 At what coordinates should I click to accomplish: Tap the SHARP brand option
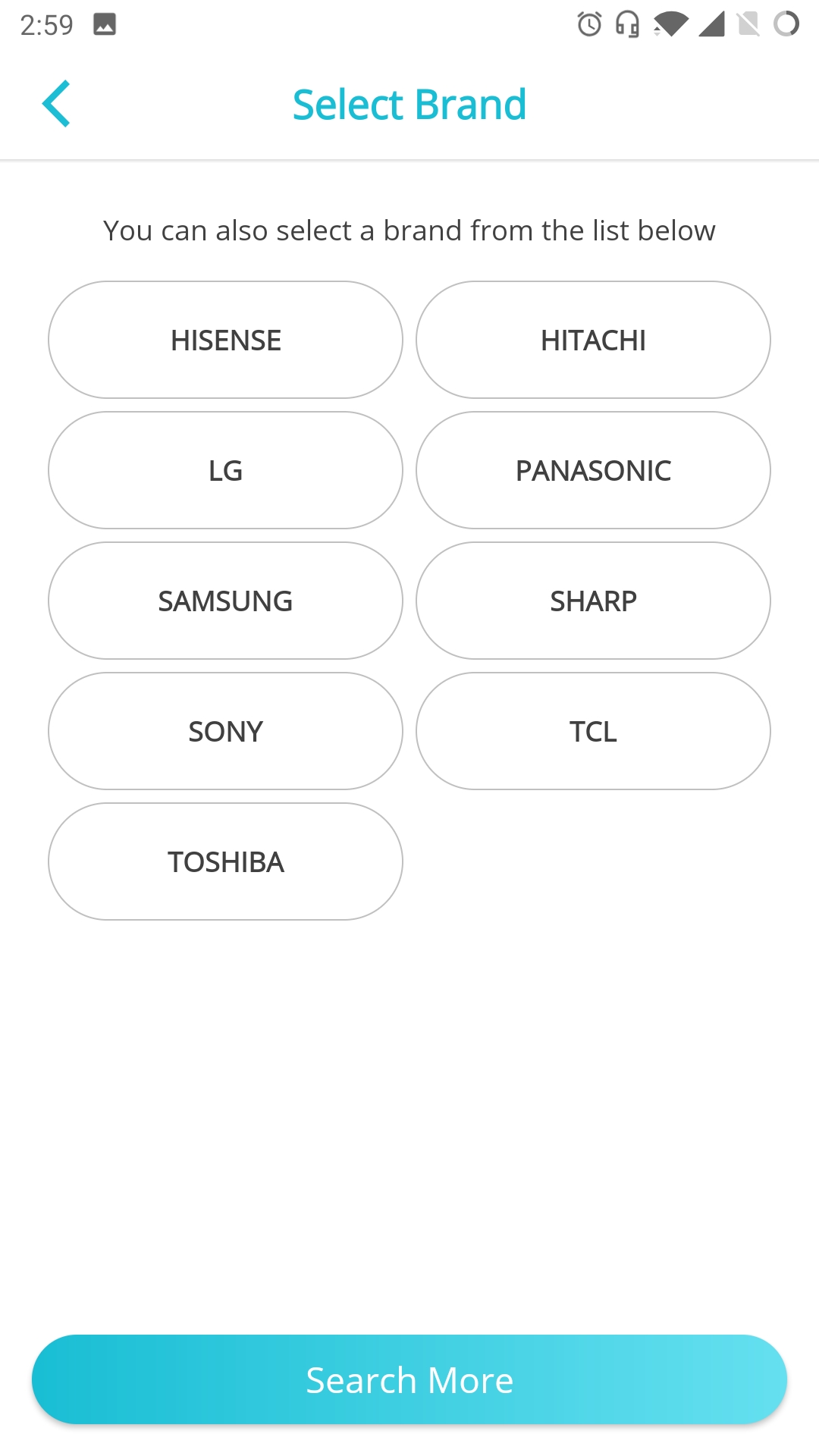tap(593, 601)
